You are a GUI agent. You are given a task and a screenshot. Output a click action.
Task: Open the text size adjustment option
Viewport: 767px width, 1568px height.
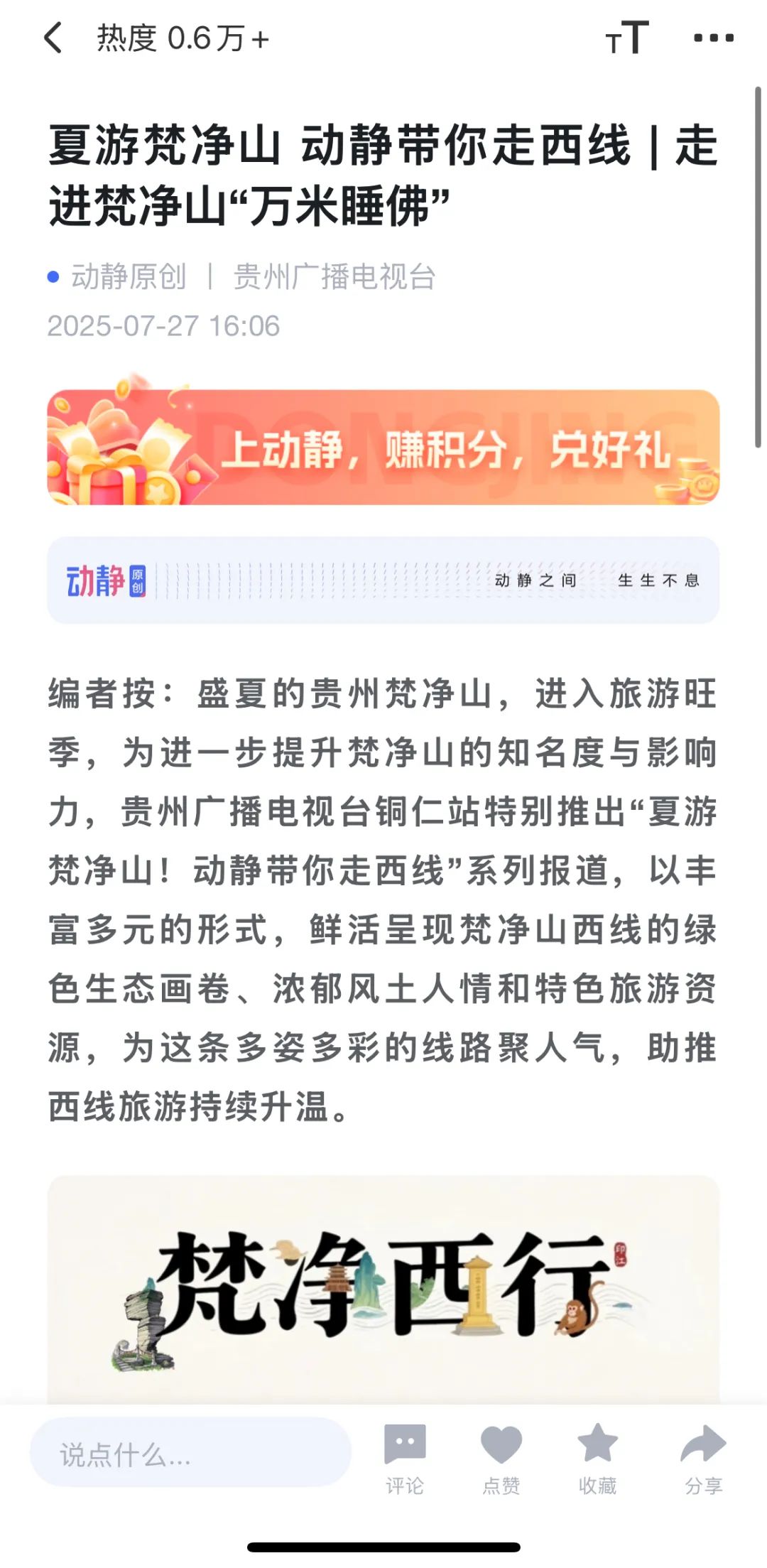[x=627, y=38]
